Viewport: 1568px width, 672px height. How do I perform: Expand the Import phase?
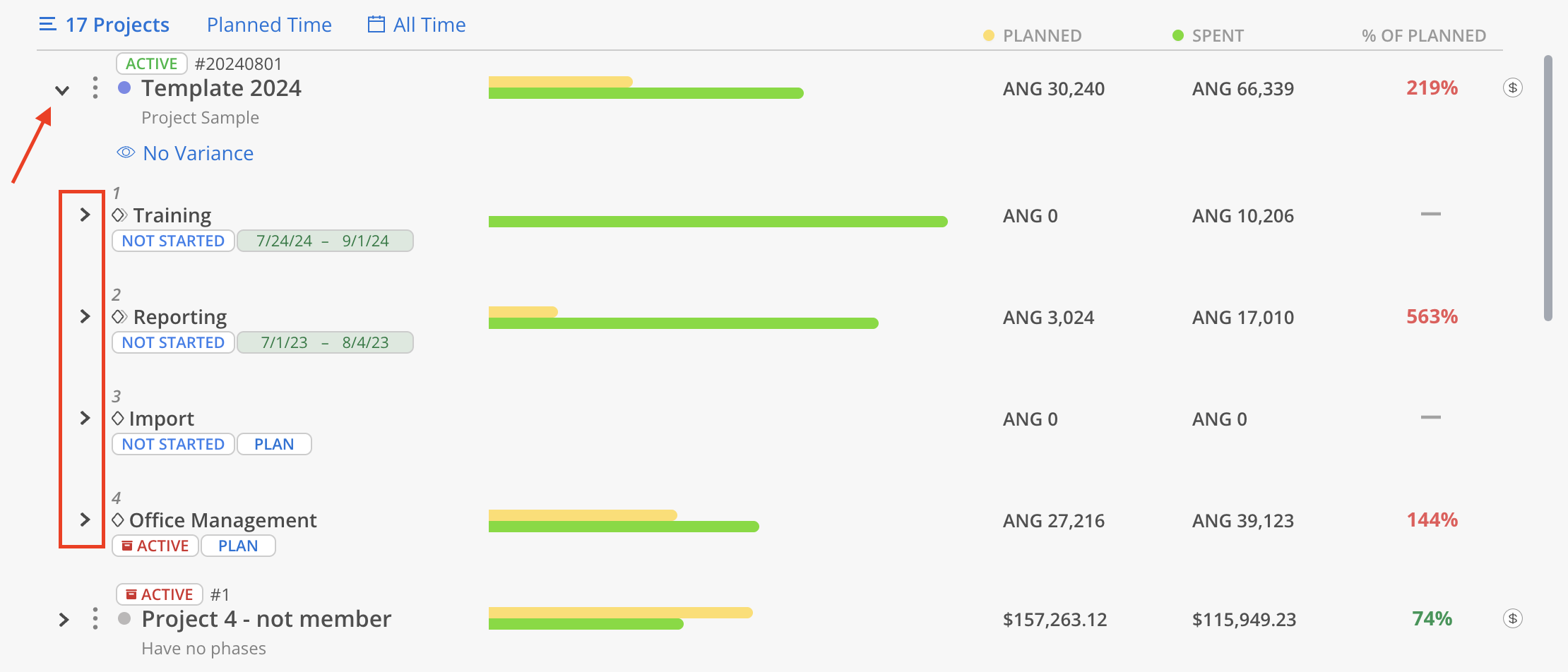coord(85,418)
